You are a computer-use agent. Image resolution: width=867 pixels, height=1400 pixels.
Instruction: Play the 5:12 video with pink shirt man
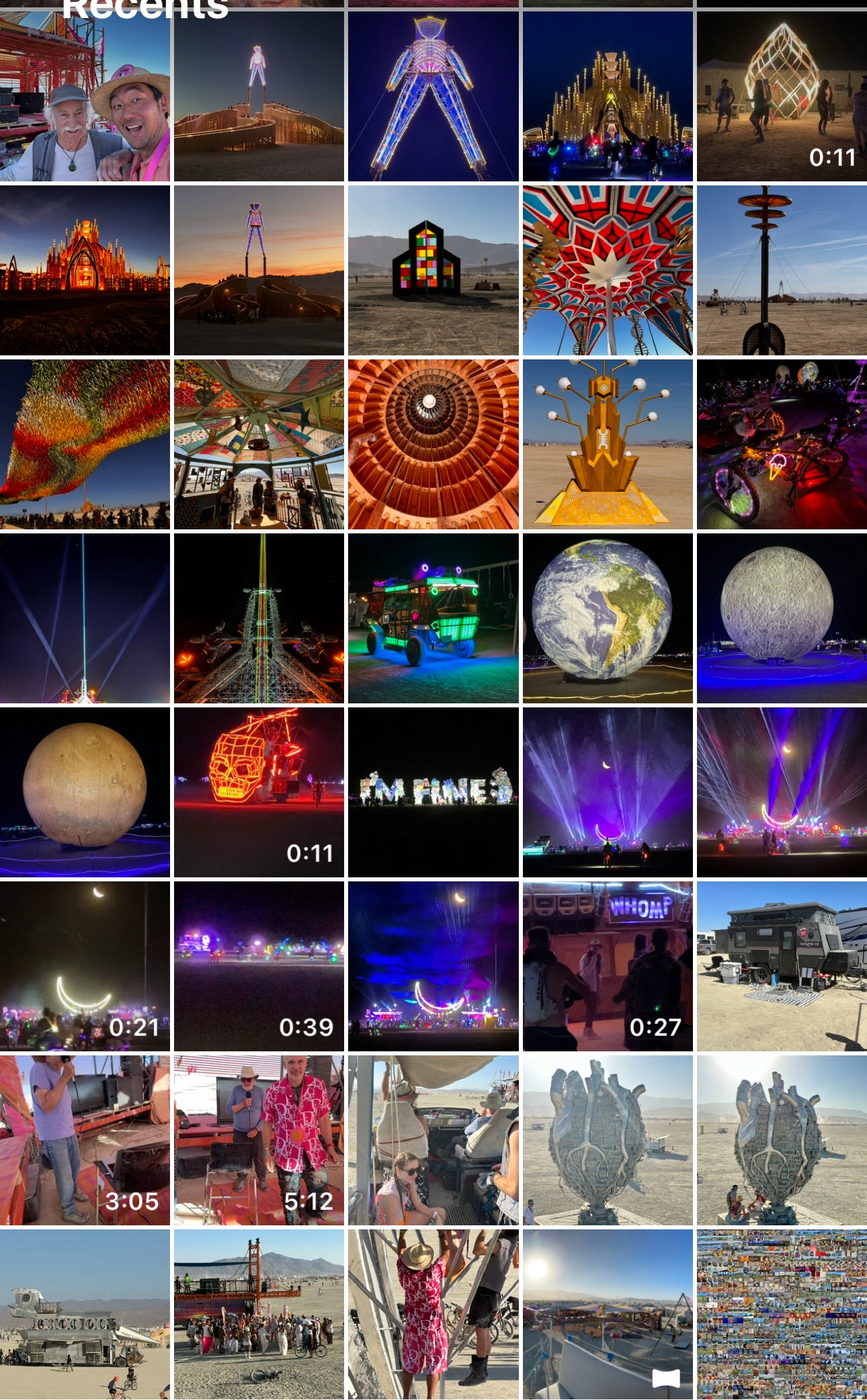pos(259,1140)
